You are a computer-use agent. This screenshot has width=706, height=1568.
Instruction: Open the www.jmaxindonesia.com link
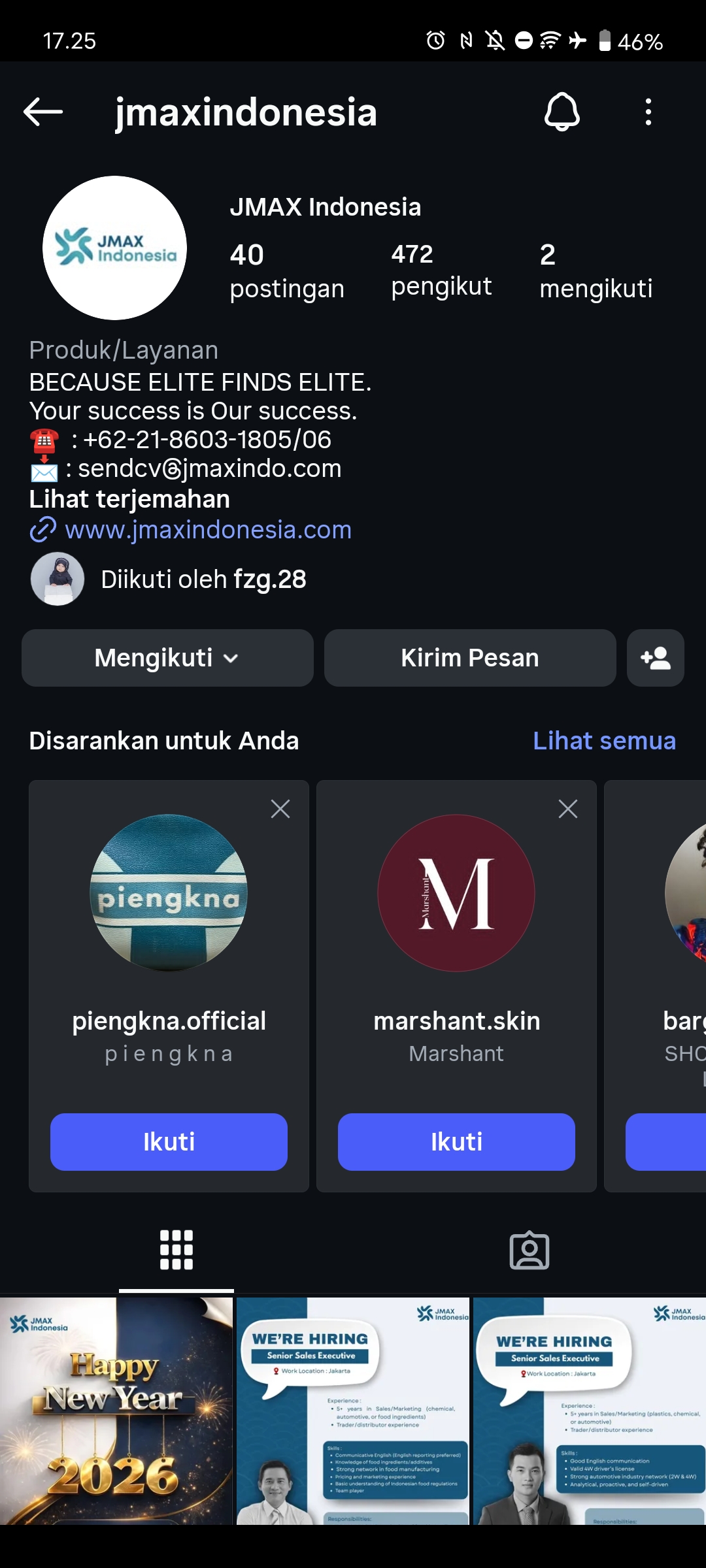[208, 530]
